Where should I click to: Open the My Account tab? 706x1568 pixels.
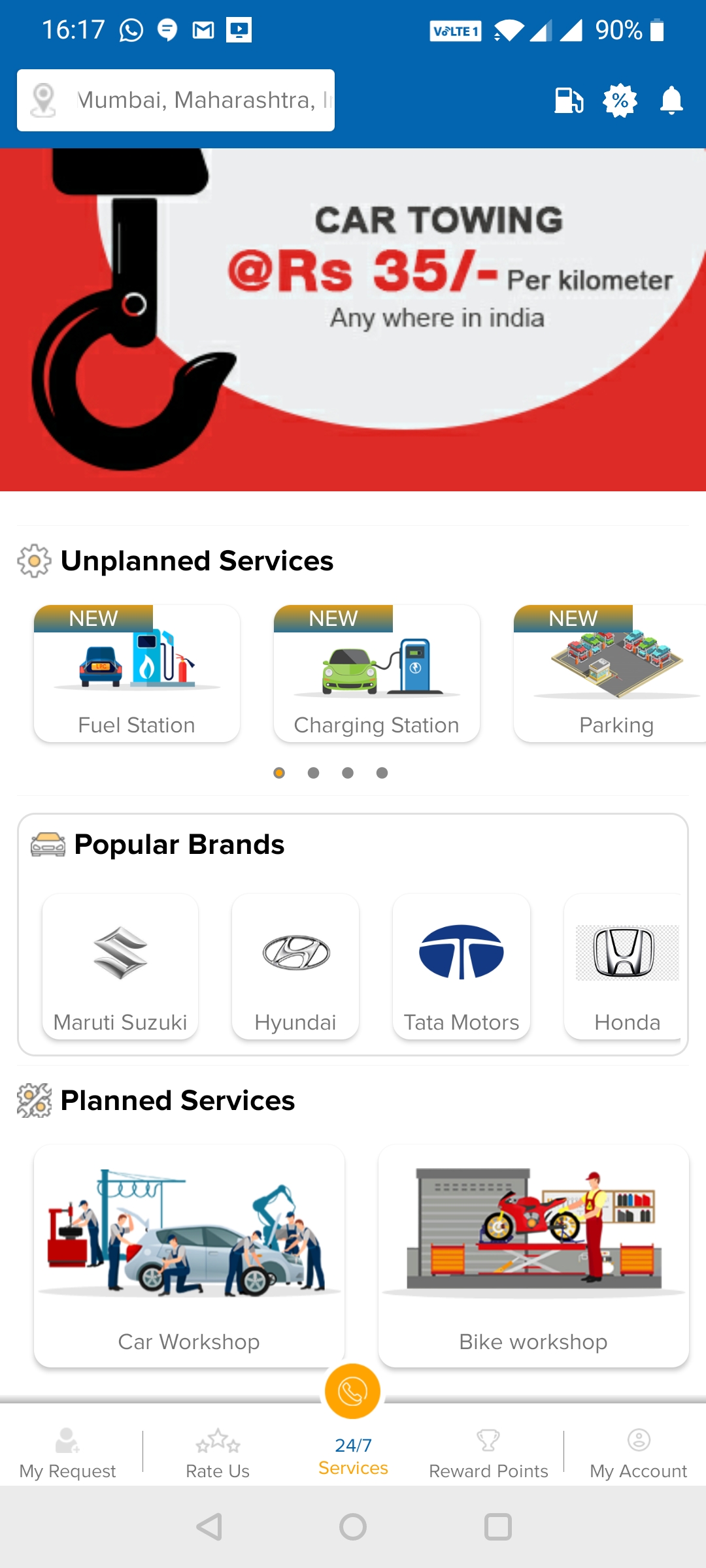coord(638,1454)
